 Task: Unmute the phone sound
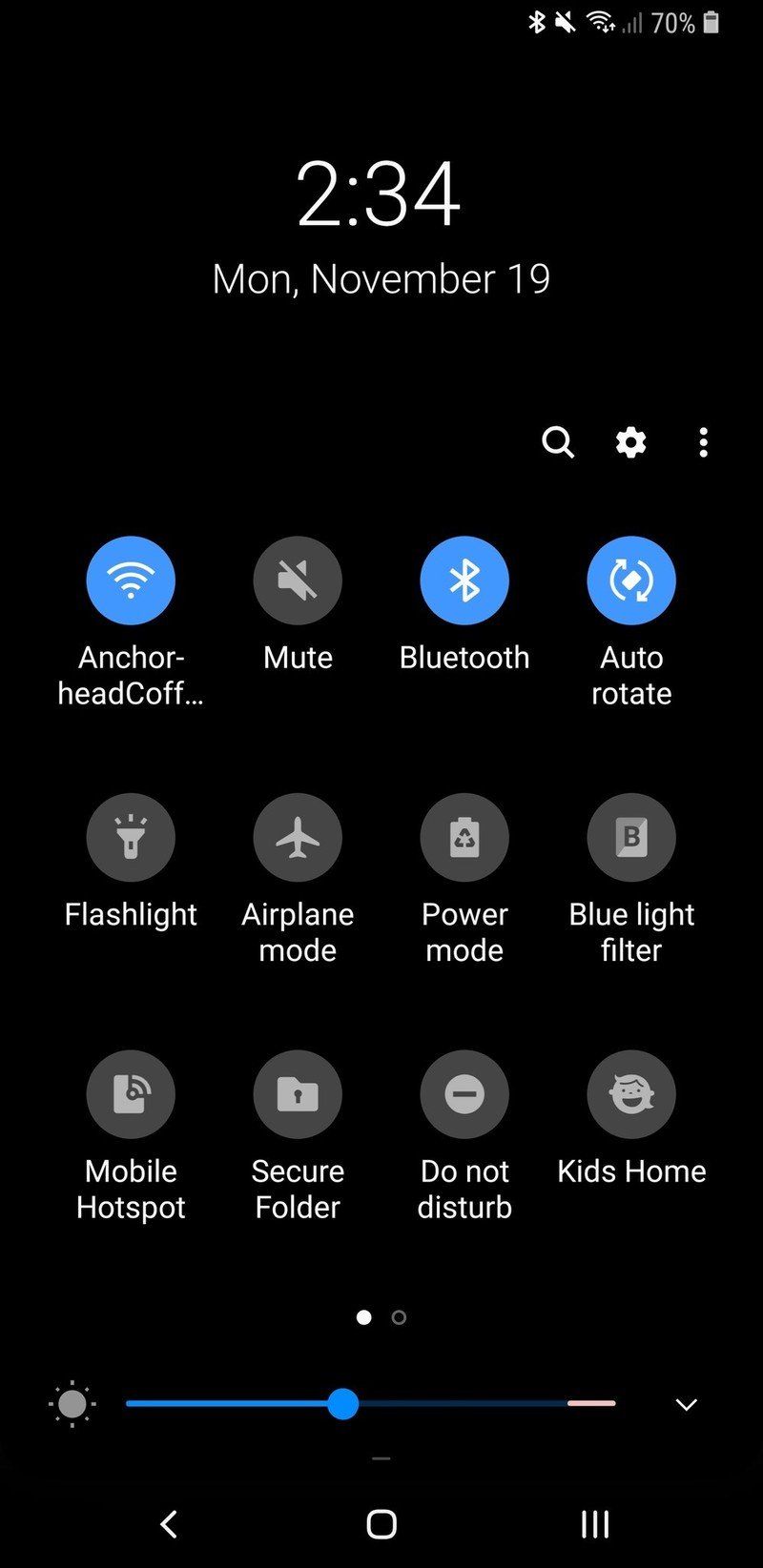298,580
